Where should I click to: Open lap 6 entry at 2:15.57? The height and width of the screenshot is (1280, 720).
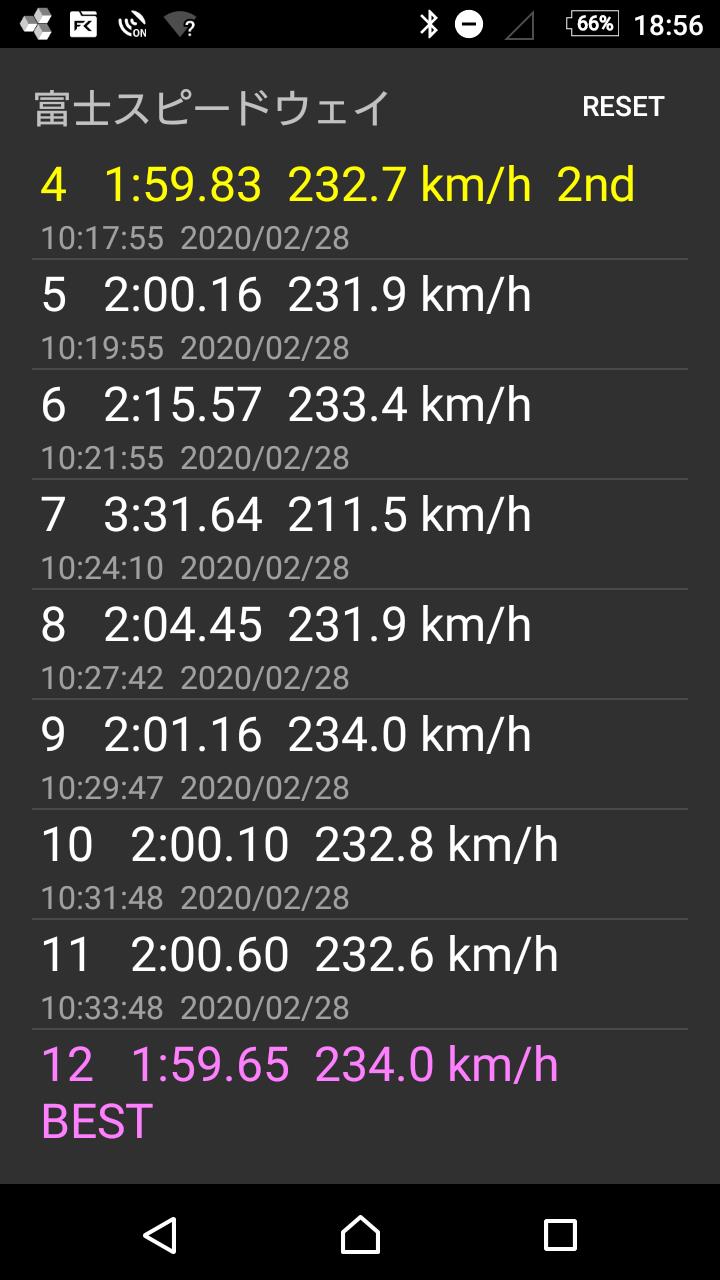360,425
